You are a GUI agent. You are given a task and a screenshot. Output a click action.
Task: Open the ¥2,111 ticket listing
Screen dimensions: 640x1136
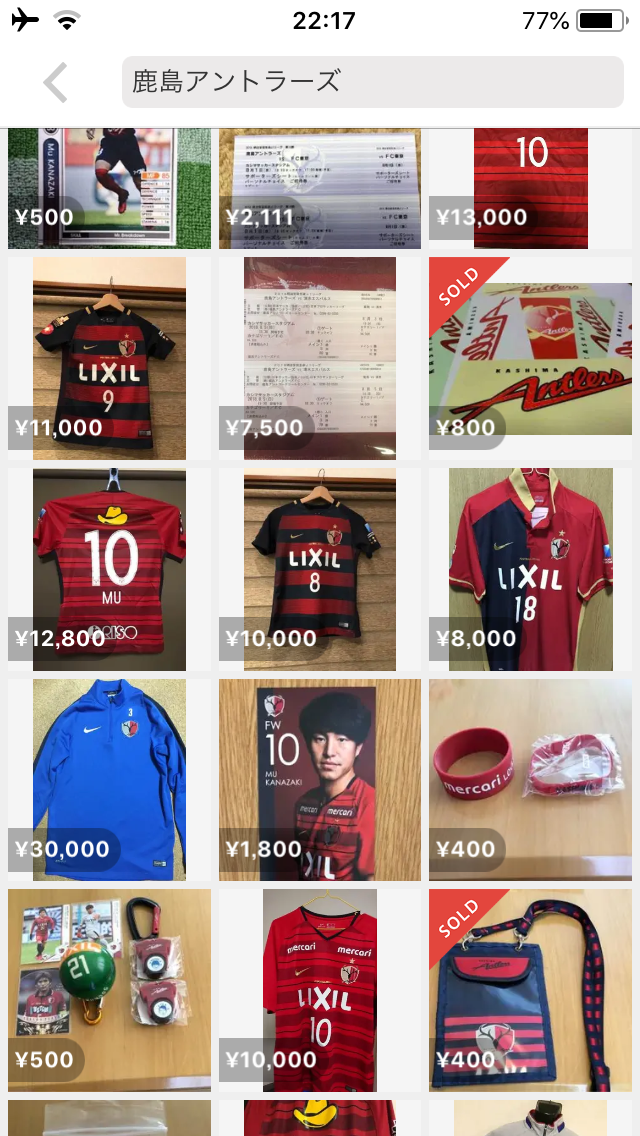(x=320, y=188)
